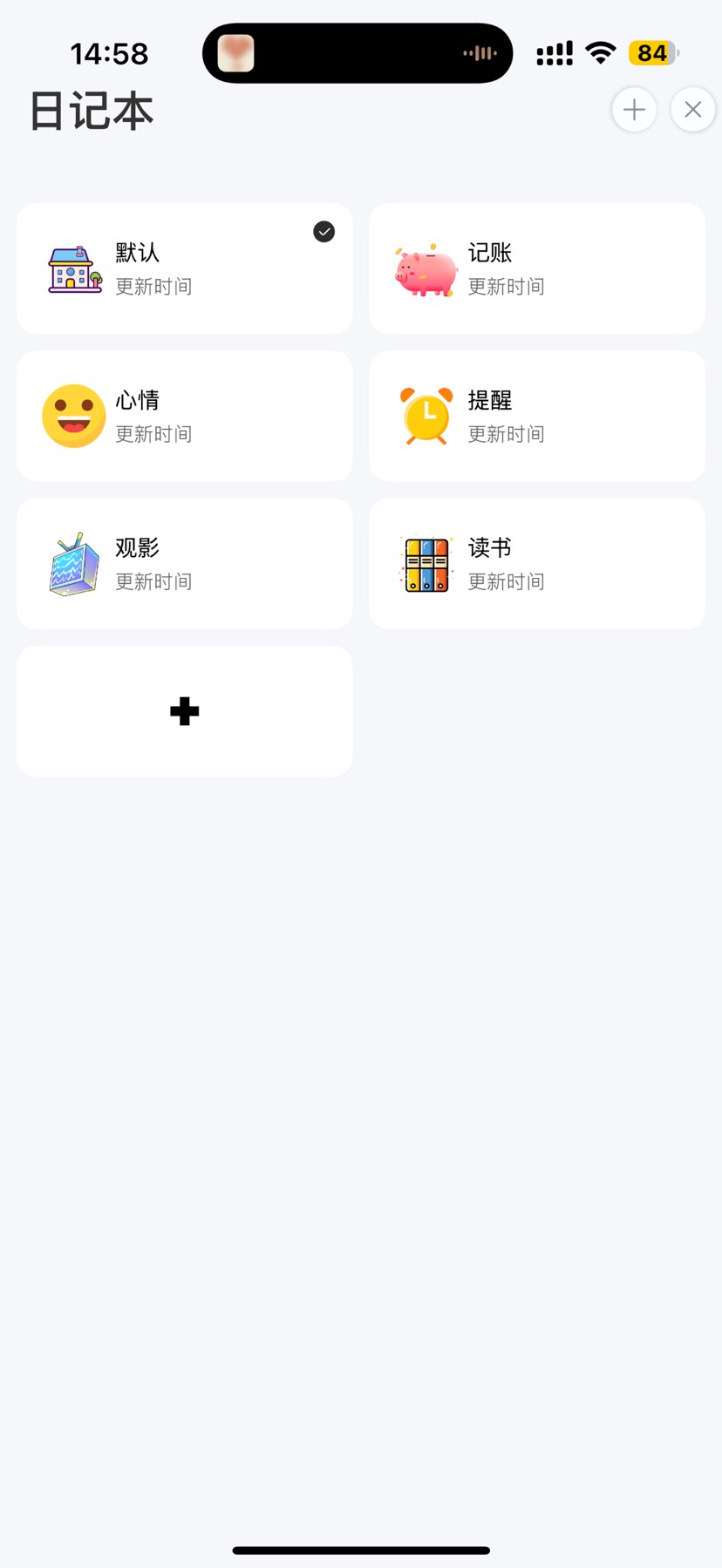Tap 更新时间 under the 默认 notebook
This screenshot has width=722, height=1568.
pyautogui.click(x=153, y=286)
